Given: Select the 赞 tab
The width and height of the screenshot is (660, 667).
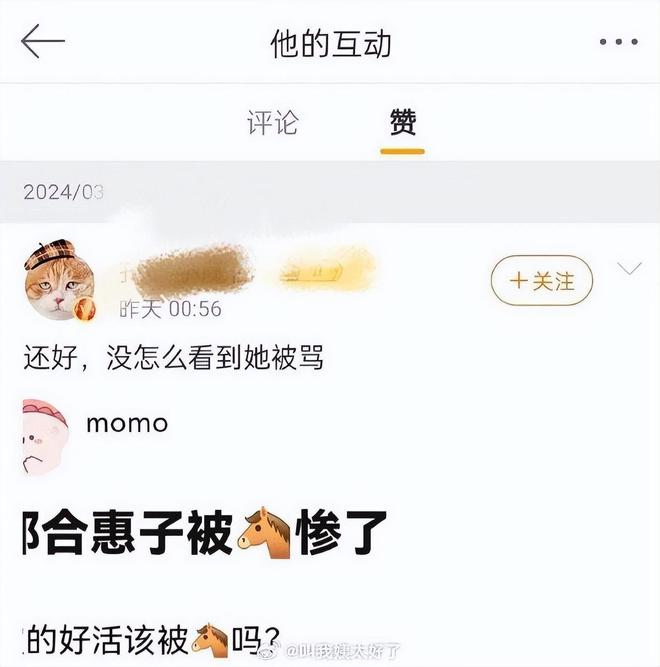Looking at the screenshot, I should pos(403,123).
